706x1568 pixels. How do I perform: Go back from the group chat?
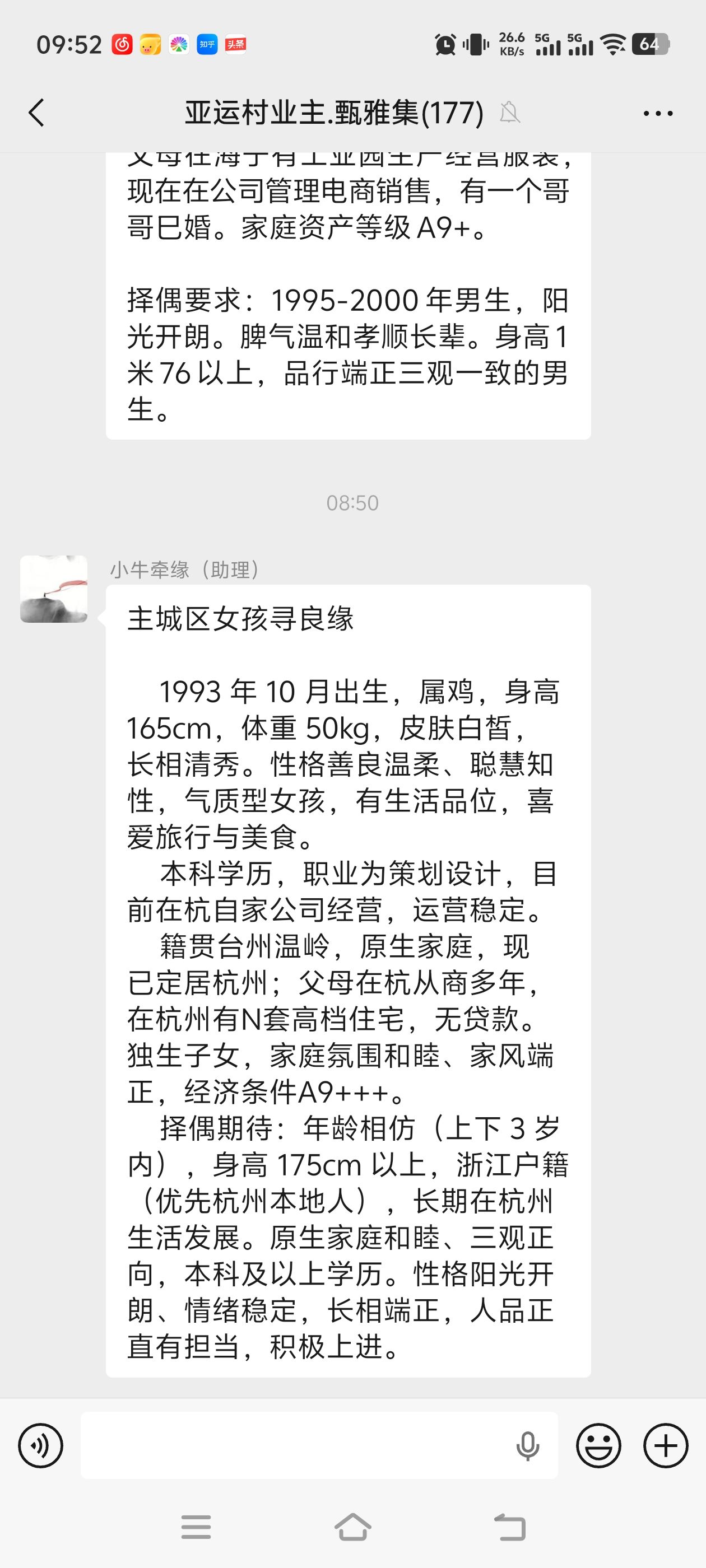click(36, 113)
